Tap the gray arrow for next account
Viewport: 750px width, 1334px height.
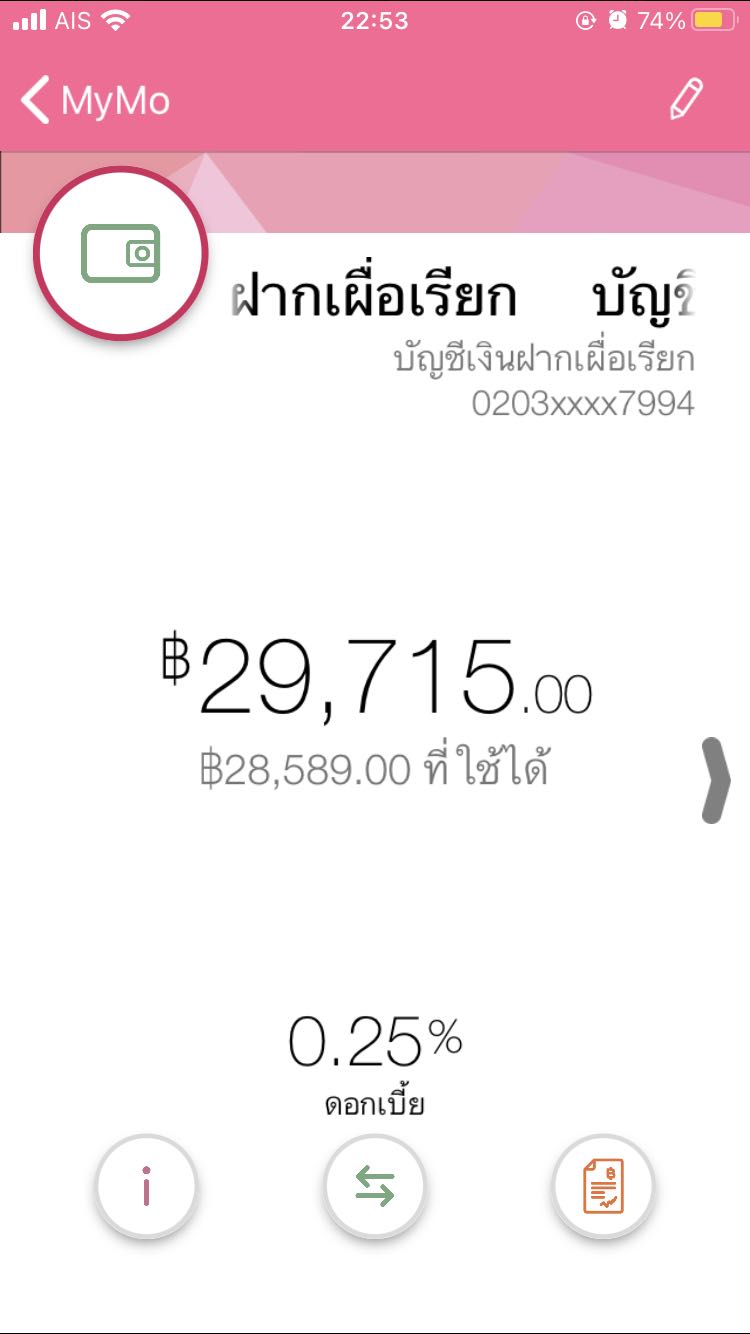tap(716, 781)
